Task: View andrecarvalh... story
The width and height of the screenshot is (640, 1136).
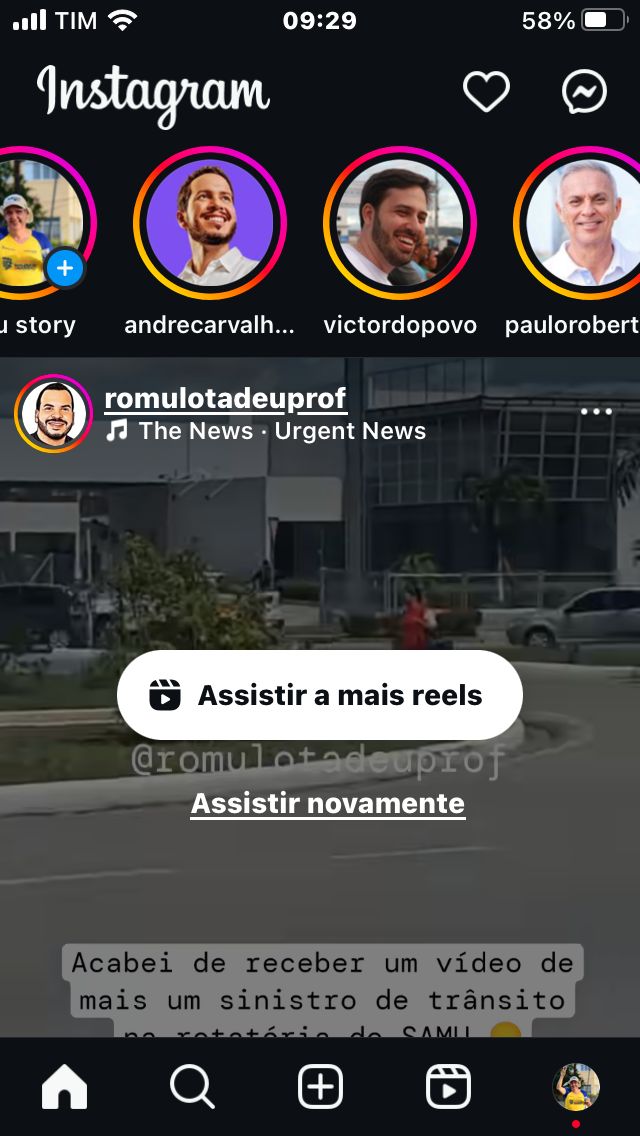Action: coord(210,223)
